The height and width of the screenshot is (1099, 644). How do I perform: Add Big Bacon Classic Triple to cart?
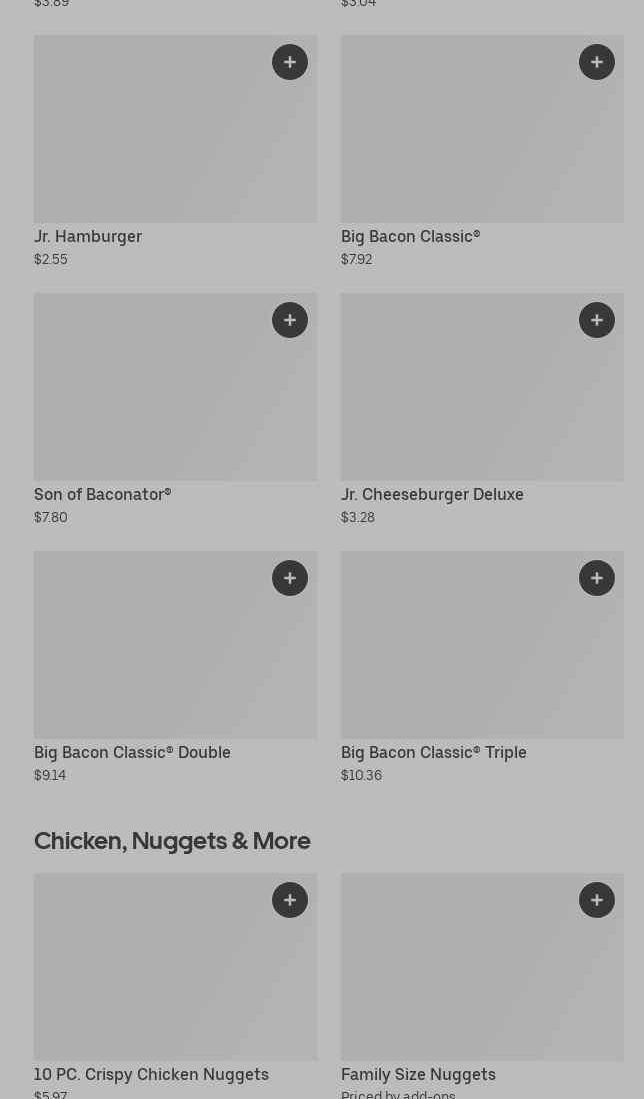tap(597, 578)
